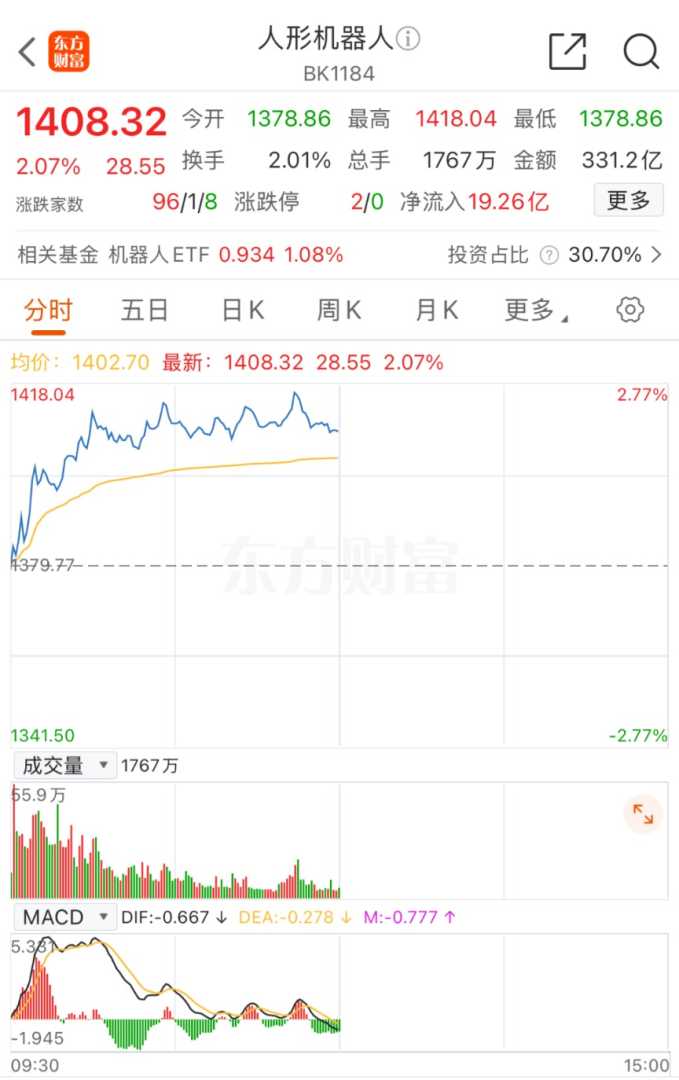The height and width of the screenshot is (1080, 679).
Task: Open chart settings gear
Action: [x=630, y=310]
